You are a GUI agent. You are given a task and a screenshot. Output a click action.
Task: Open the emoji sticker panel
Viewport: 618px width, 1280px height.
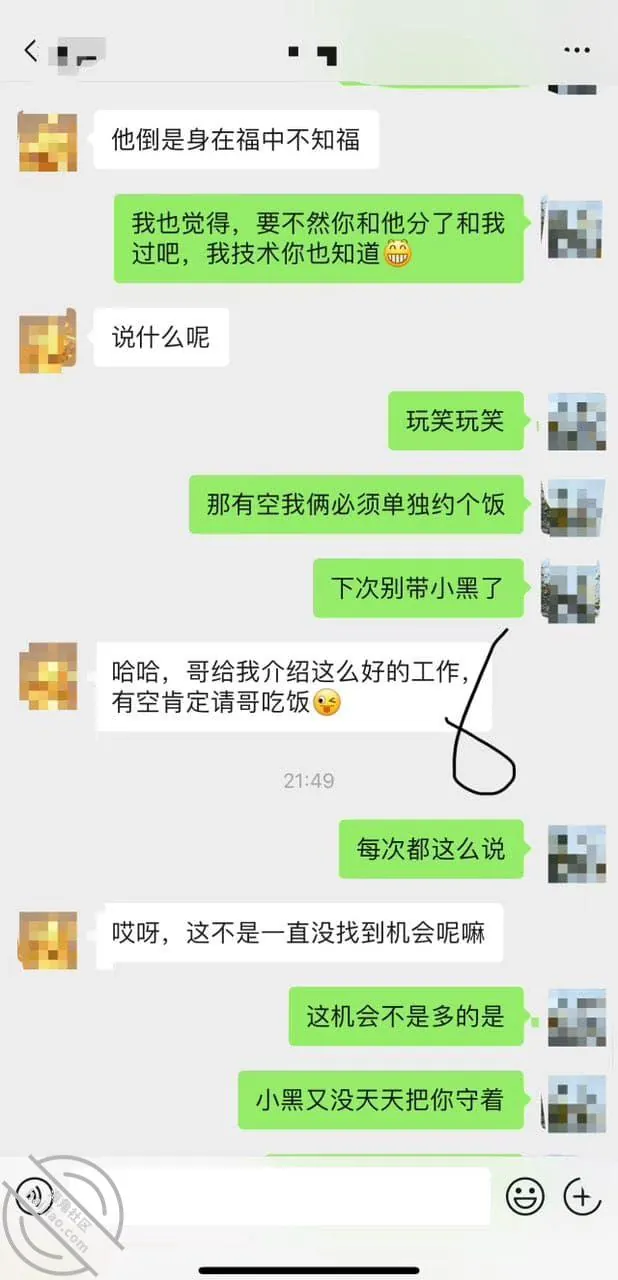coord(525,1195)
